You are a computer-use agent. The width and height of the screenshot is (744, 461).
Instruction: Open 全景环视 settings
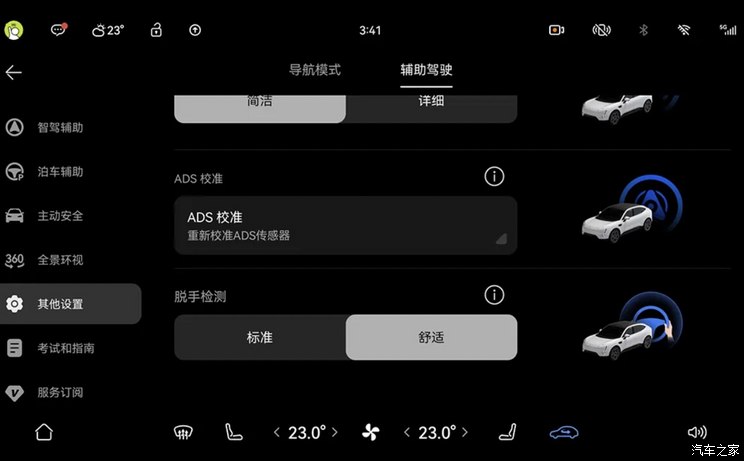coord(60,260)
